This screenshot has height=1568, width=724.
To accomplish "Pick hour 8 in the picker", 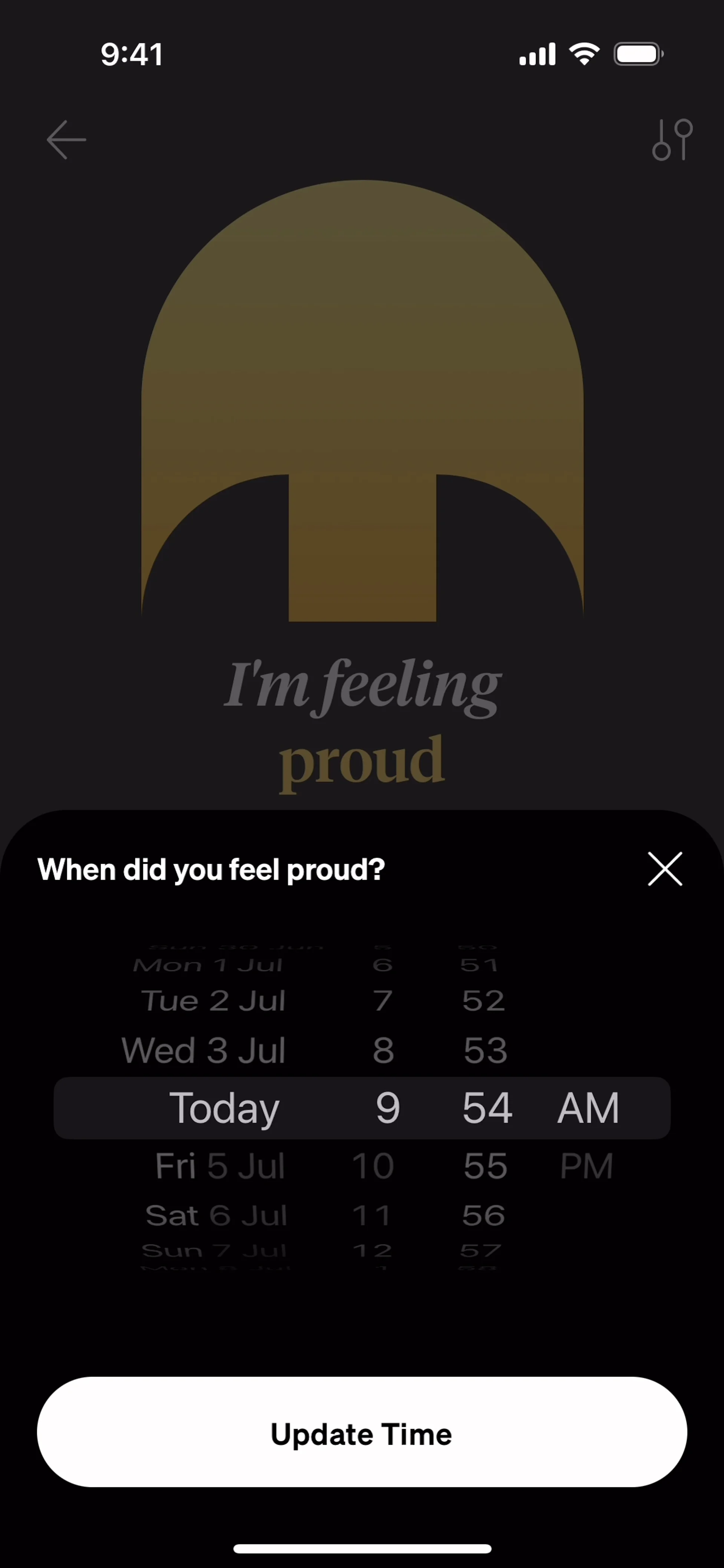I will click(383, 1050).
